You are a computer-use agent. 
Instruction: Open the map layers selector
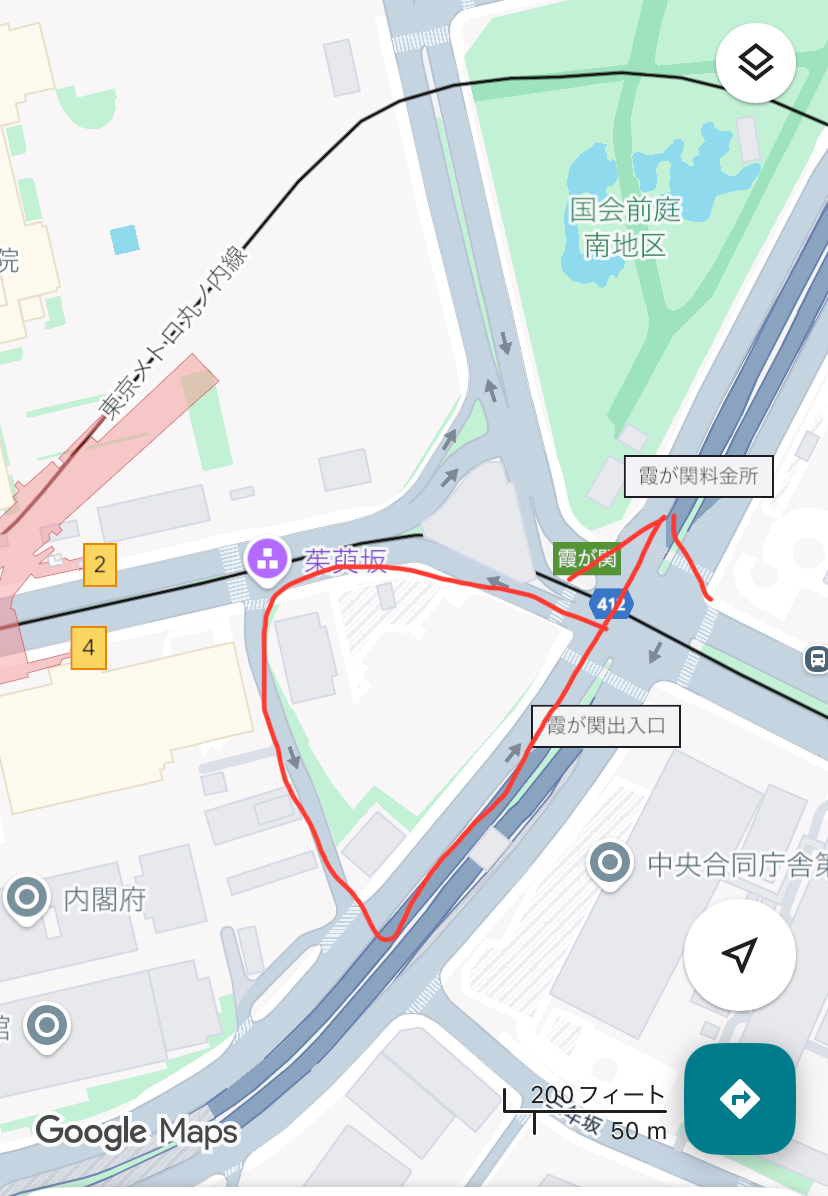pyautogui.click(x=756, y=63)
